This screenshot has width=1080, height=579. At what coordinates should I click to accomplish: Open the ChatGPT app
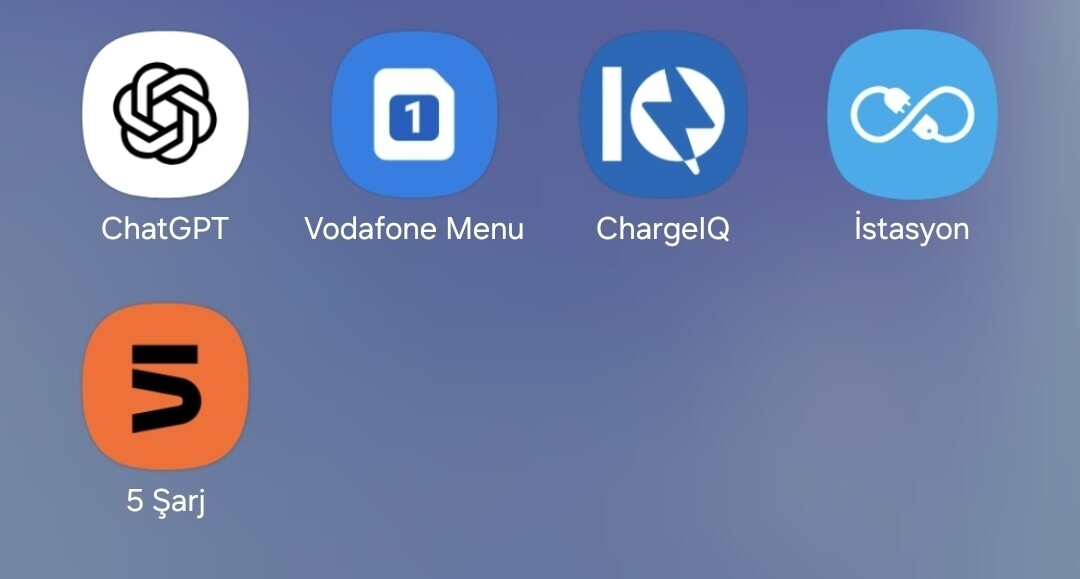165,114
